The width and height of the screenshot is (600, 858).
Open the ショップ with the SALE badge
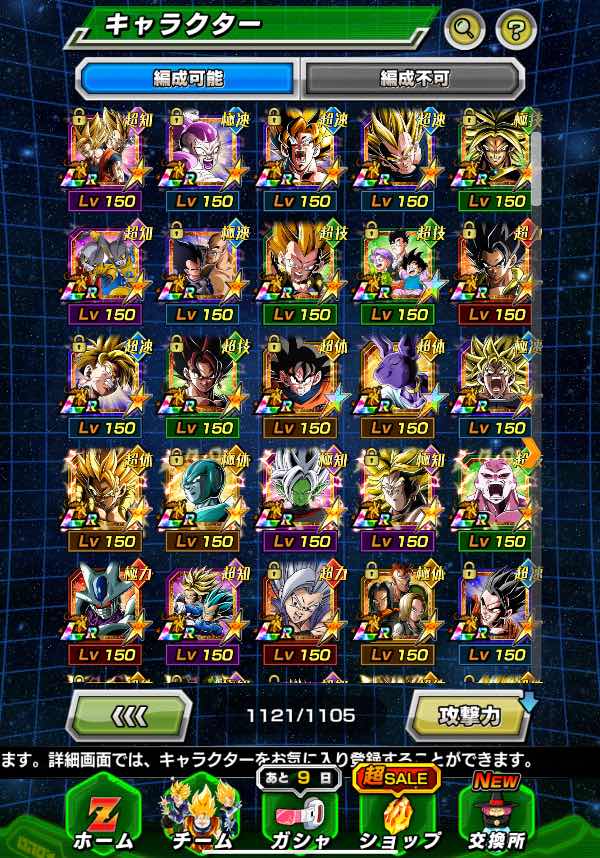[x=398, y=813]
